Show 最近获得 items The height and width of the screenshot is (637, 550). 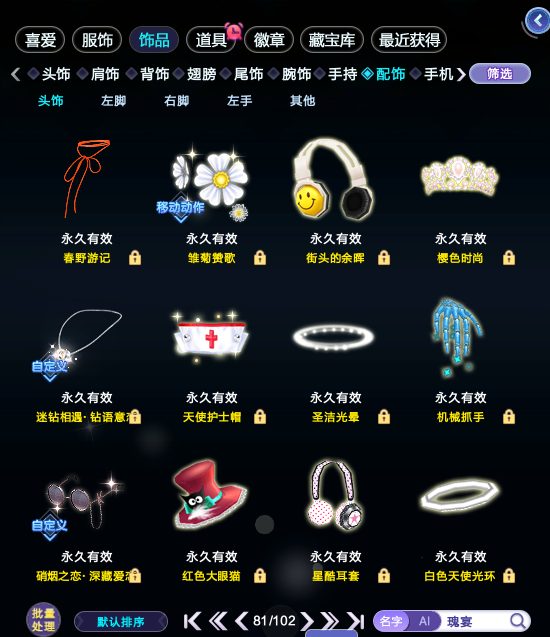[x=409, y=40]
